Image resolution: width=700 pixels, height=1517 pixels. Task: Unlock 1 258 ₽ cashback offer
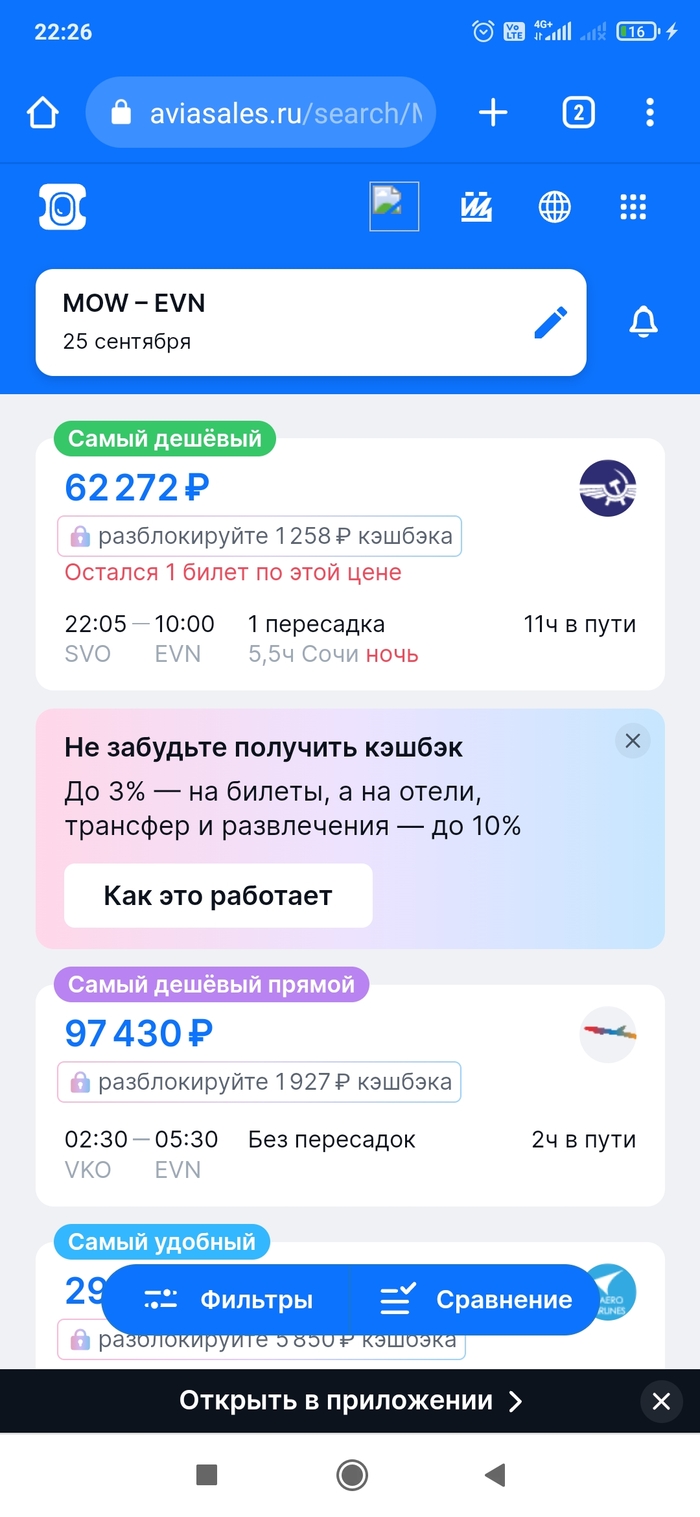coord(260,537)
